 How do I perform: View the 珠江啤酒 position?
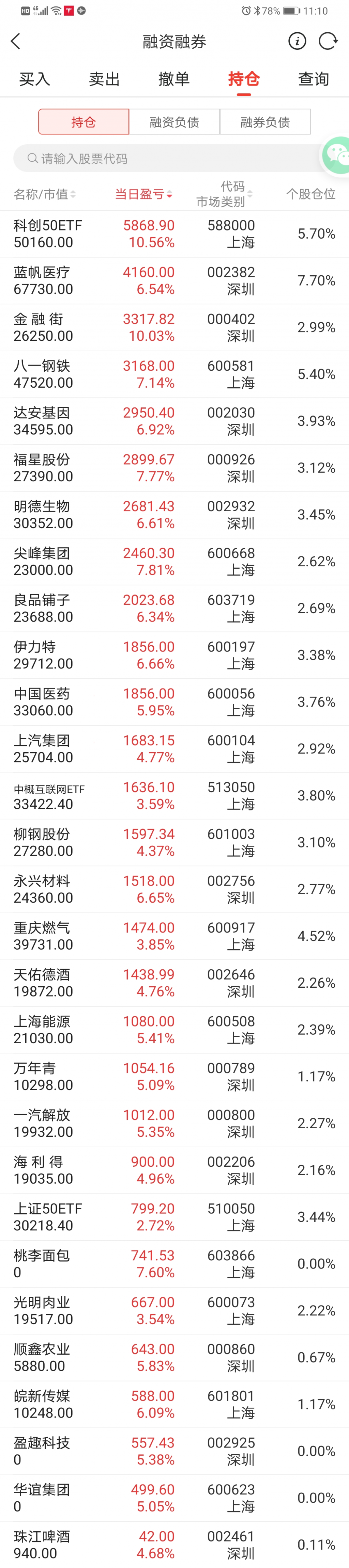(174, 1544)
